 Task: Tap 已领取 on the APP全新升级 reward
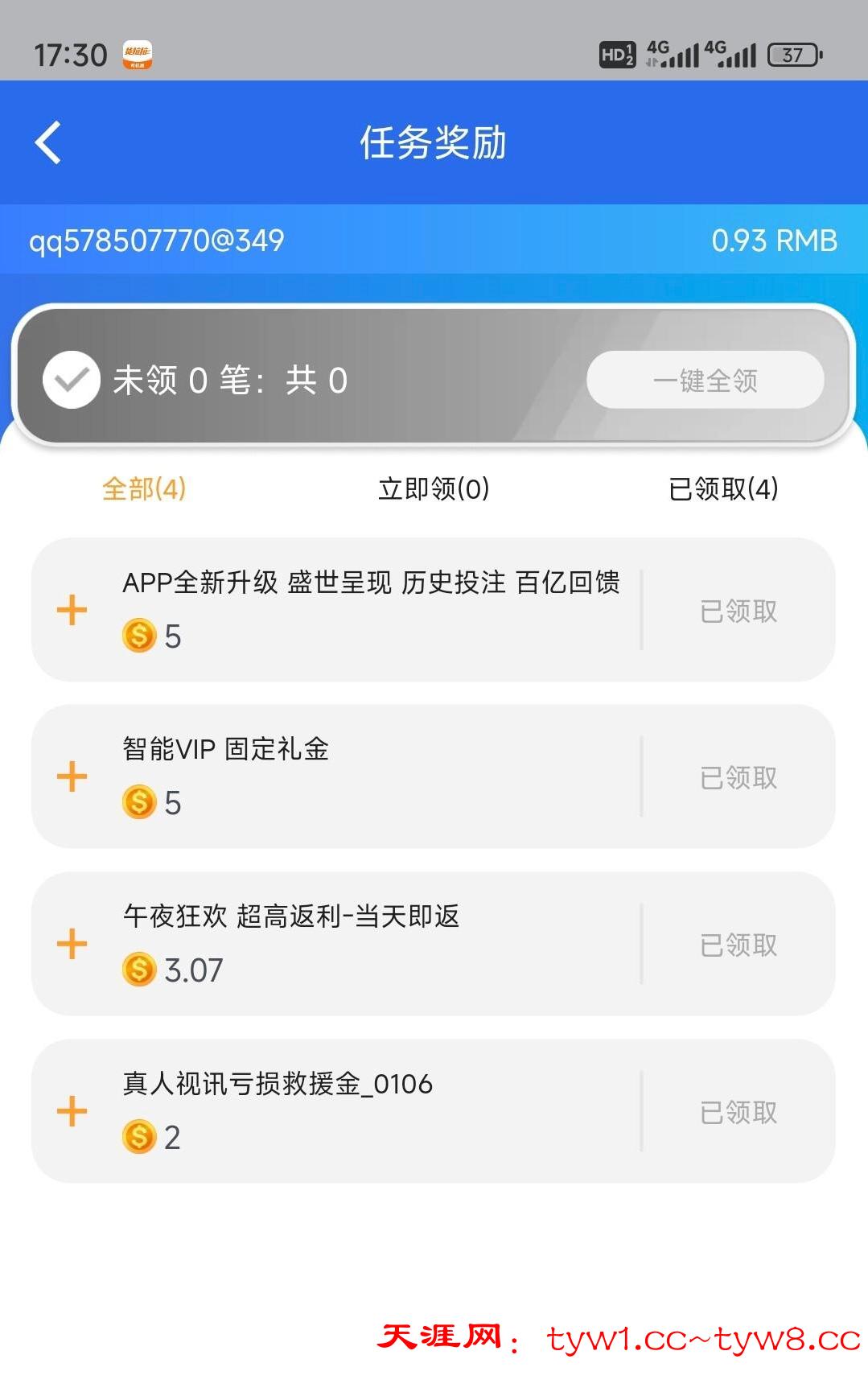pos(738,612)
